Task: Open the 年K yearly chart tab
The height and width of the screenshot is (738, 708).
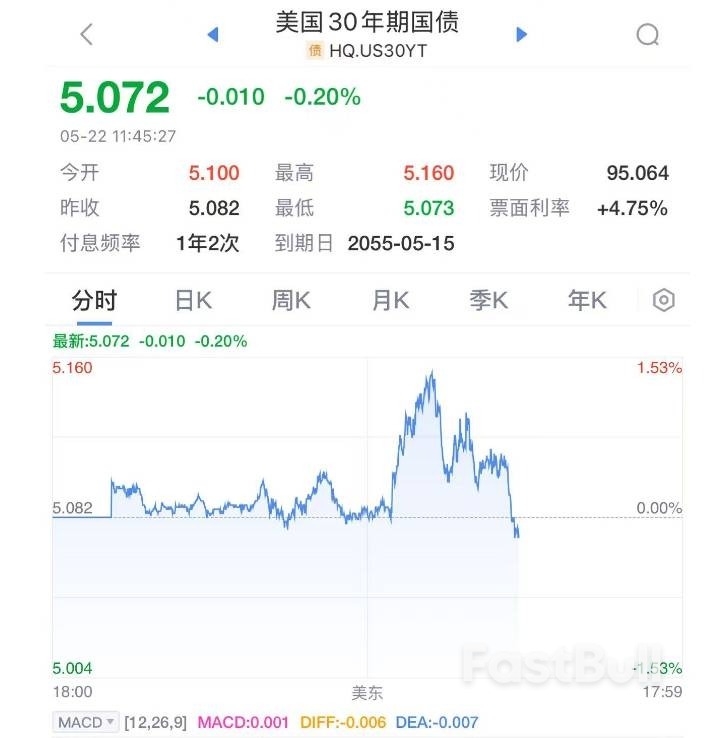Action: click(587, 300)
